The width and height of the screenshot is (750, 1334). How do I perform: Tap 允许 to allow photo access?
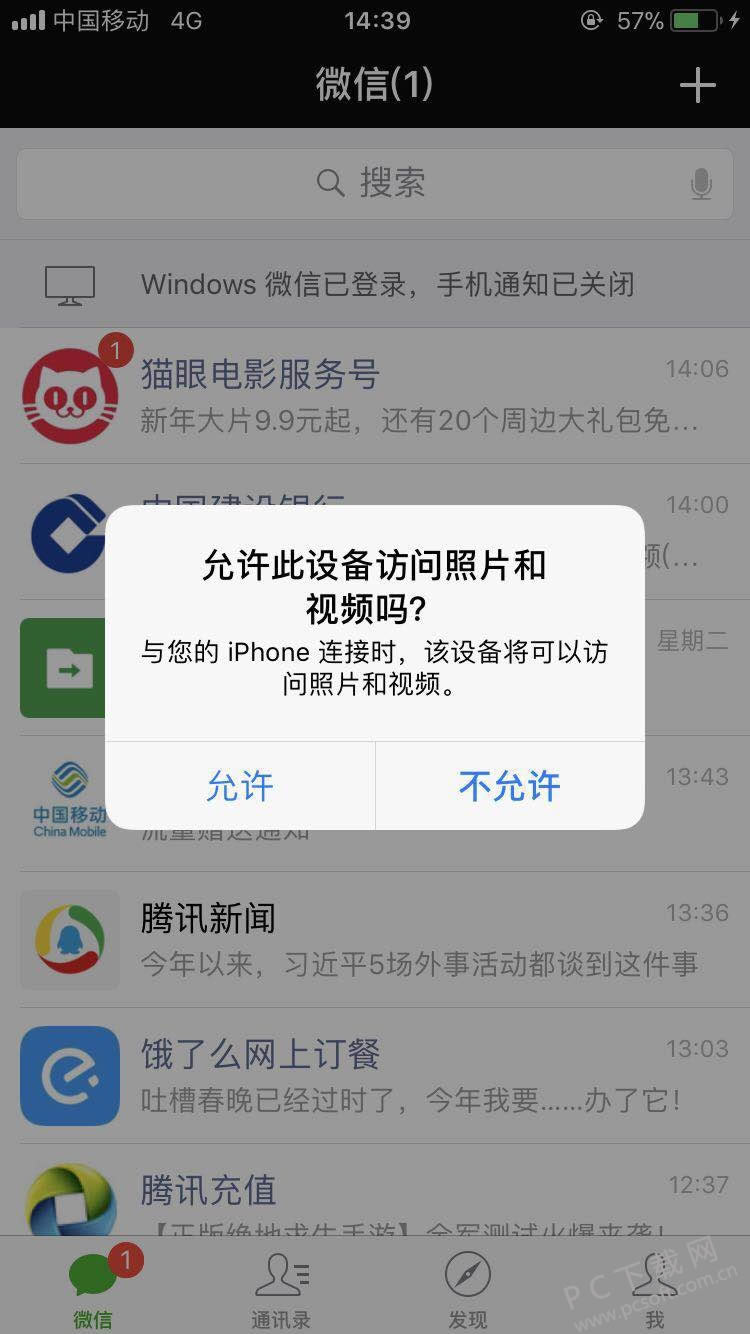(240, 786)
